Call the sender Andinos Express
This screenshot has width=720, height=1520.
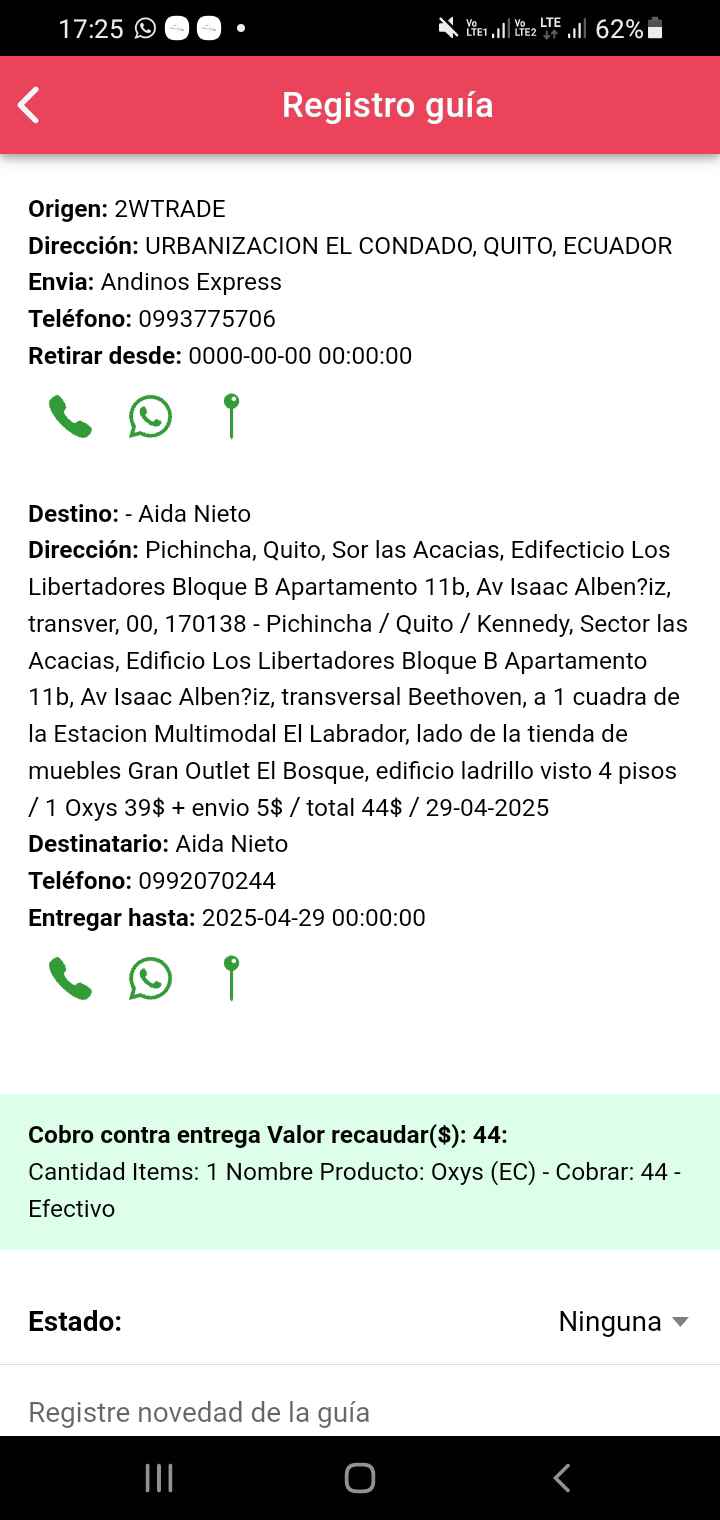(70, 417)
